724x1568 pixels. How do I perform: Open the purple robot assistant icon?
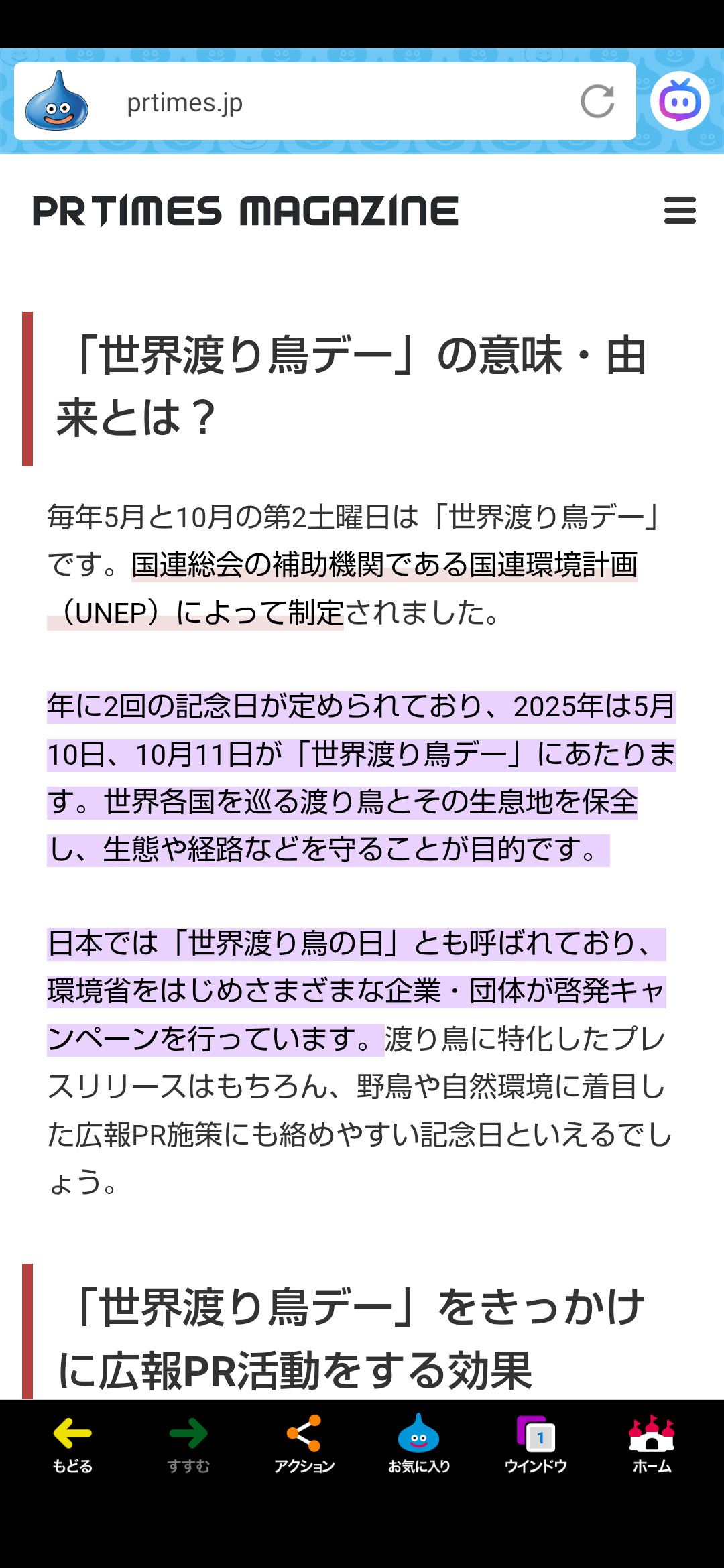[680, 101]
